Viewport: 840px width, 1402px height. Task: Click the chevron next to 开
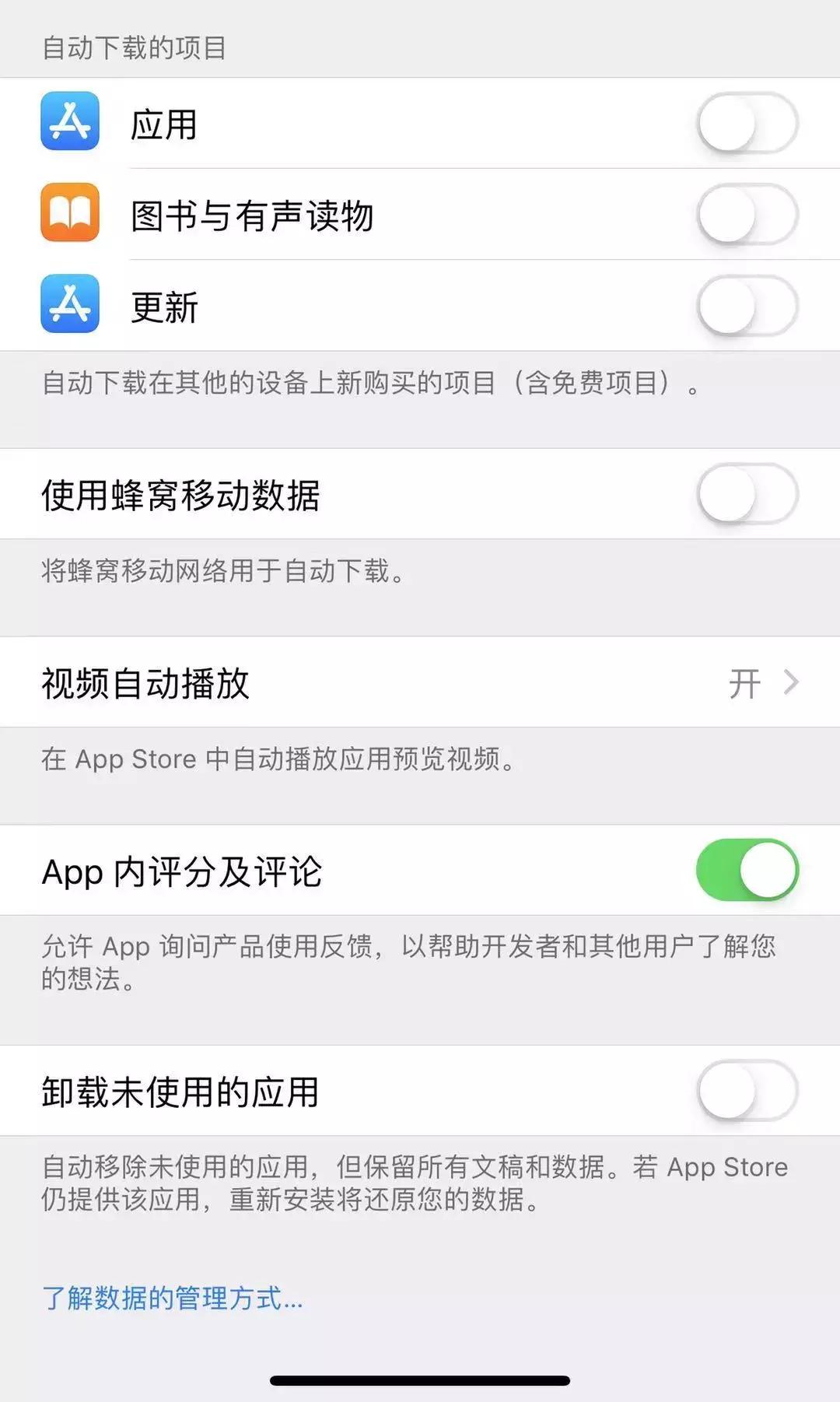(792, 682)
